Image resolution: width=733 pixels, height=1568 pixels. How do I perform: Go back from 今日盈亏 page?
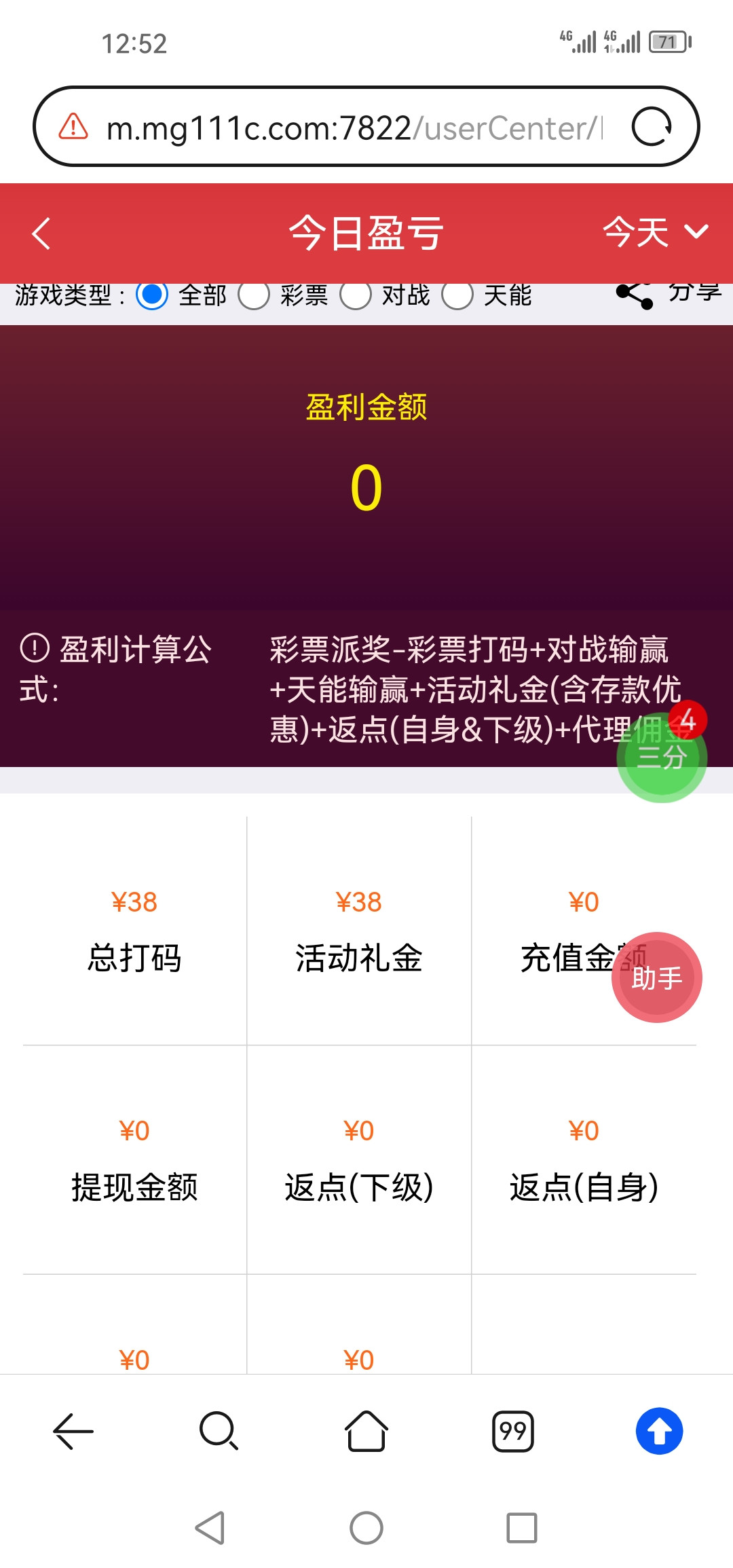click(x=42, y=234)
